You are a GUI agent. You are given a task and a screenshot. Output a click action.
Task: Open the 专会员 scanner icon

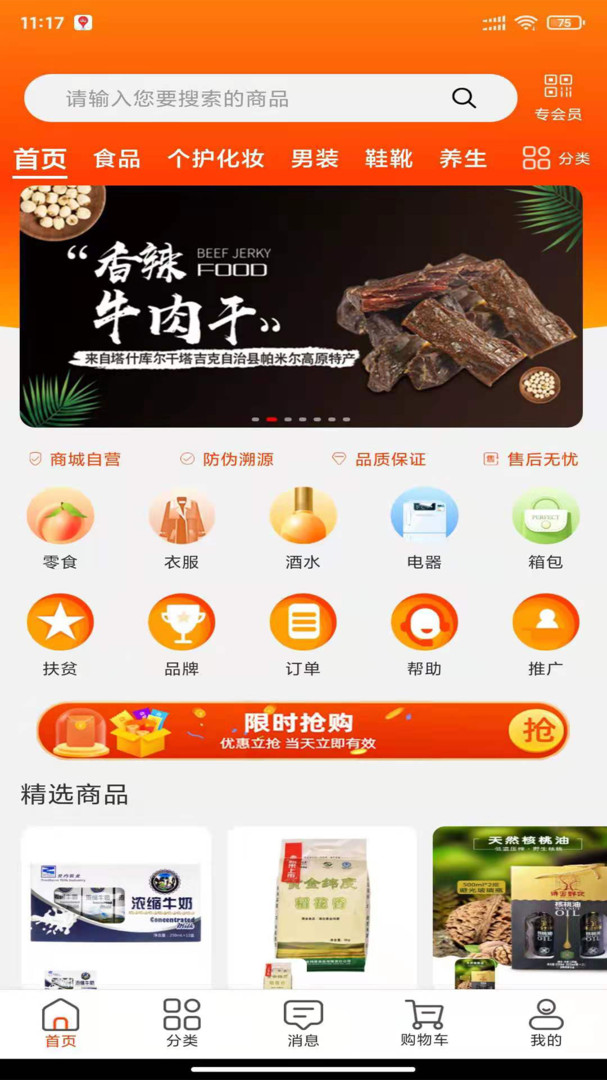pyautogui.click(x=558, y=96)
